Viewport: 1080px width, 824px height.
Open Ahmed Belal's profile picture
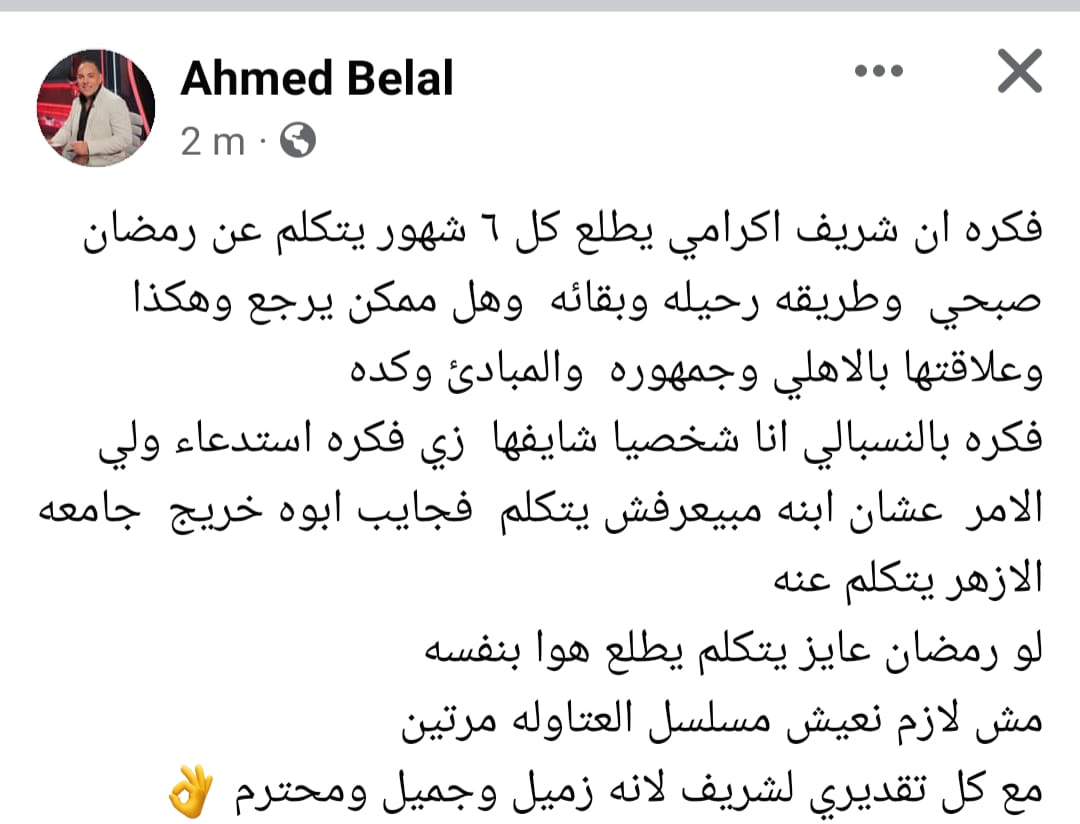coord(96,107)
